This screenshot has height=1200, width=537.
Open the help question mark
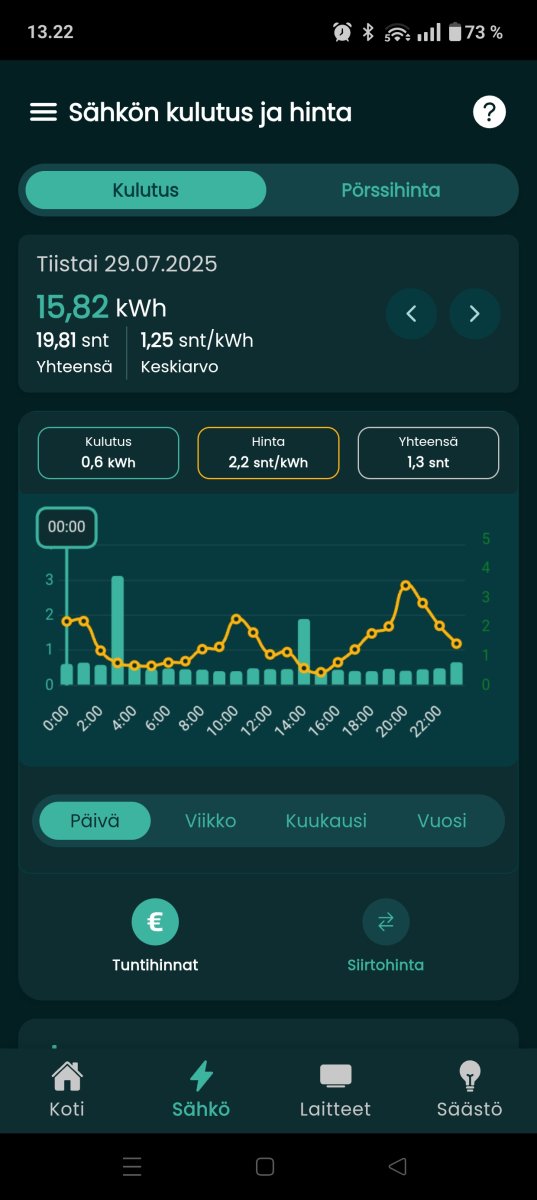[x=489, y=112]
